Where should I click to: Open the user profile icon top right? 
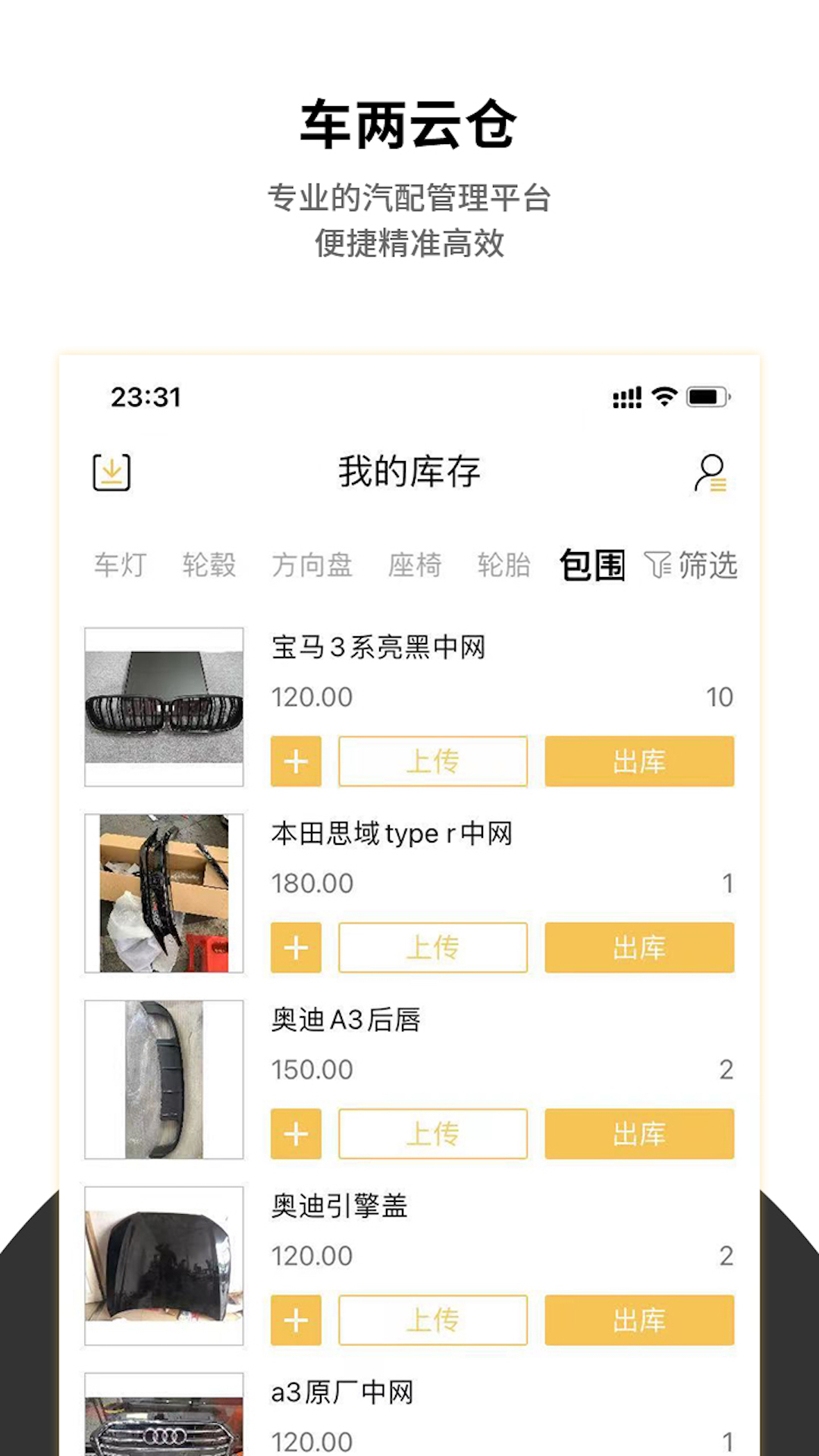click(x=710, y=471)
